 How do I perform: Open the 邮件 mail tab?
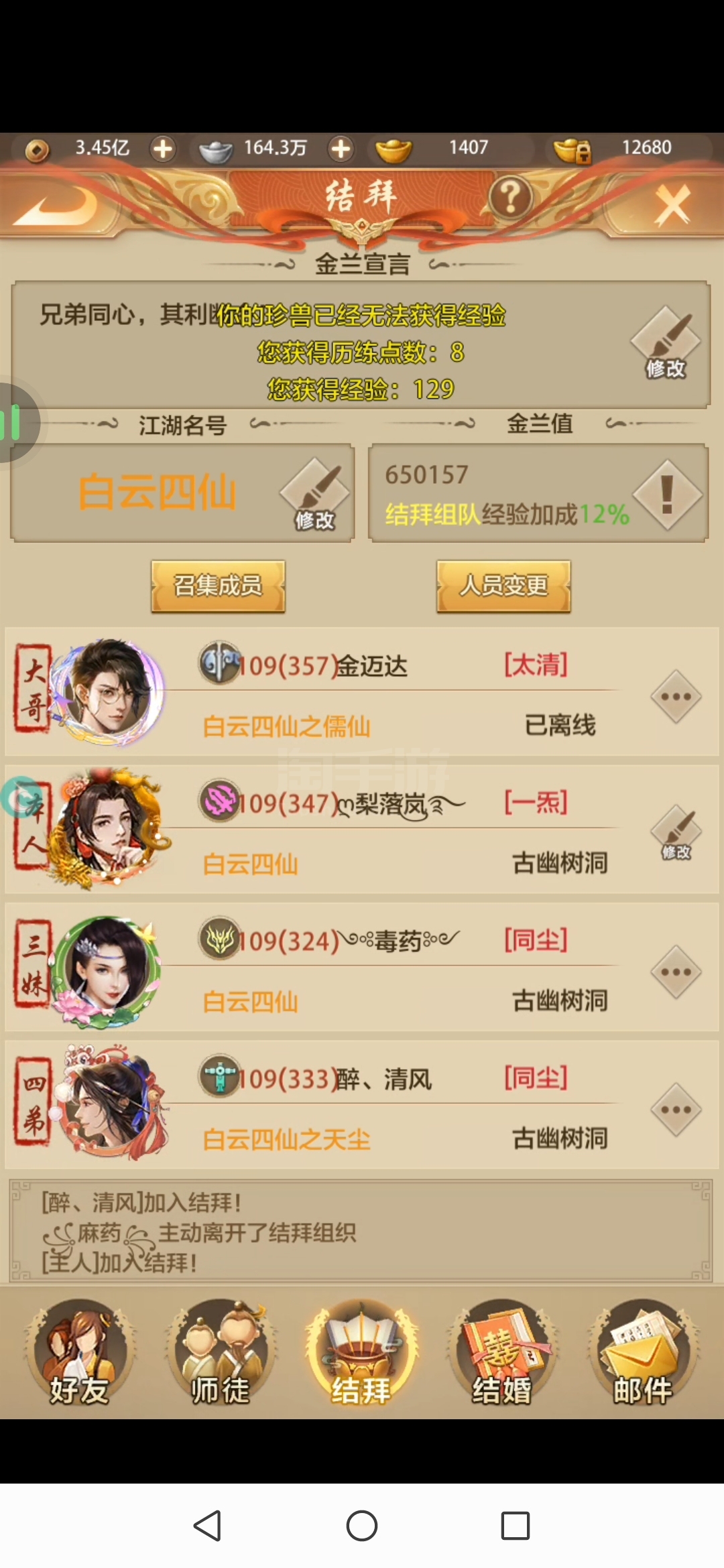643,1354
